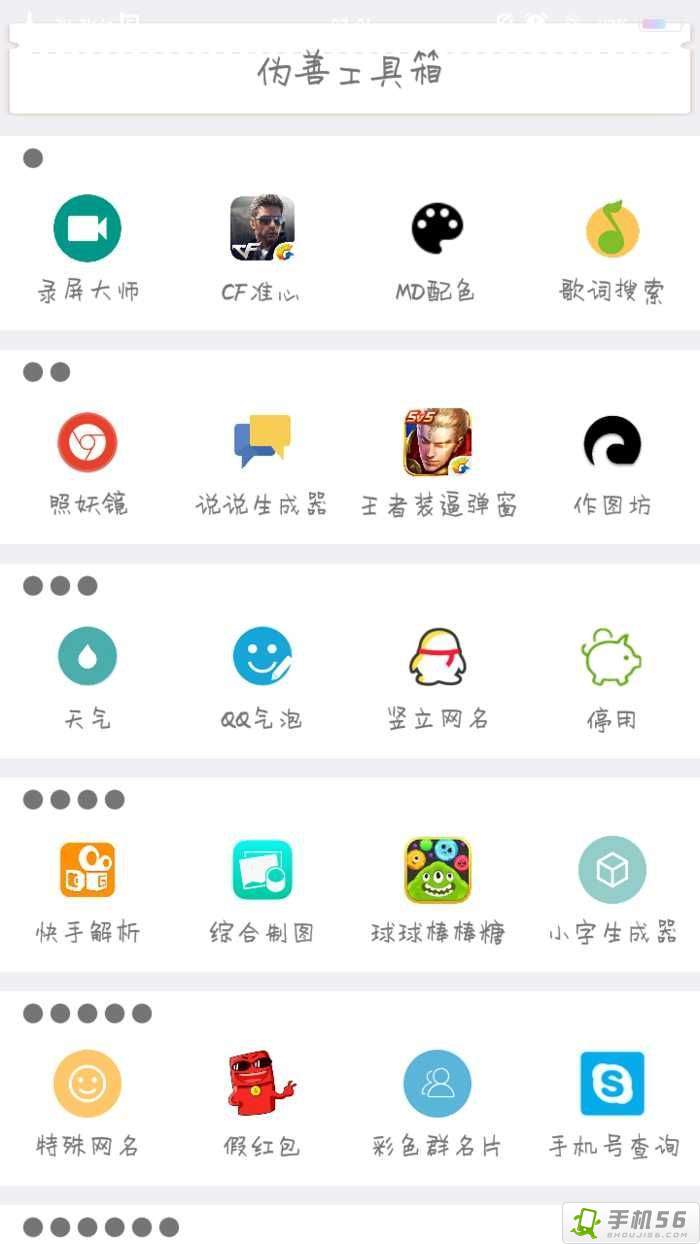Open MD配色 color palette
Image resolution: width=700 pixels, height=1244 pixels.
click(437, 228)
